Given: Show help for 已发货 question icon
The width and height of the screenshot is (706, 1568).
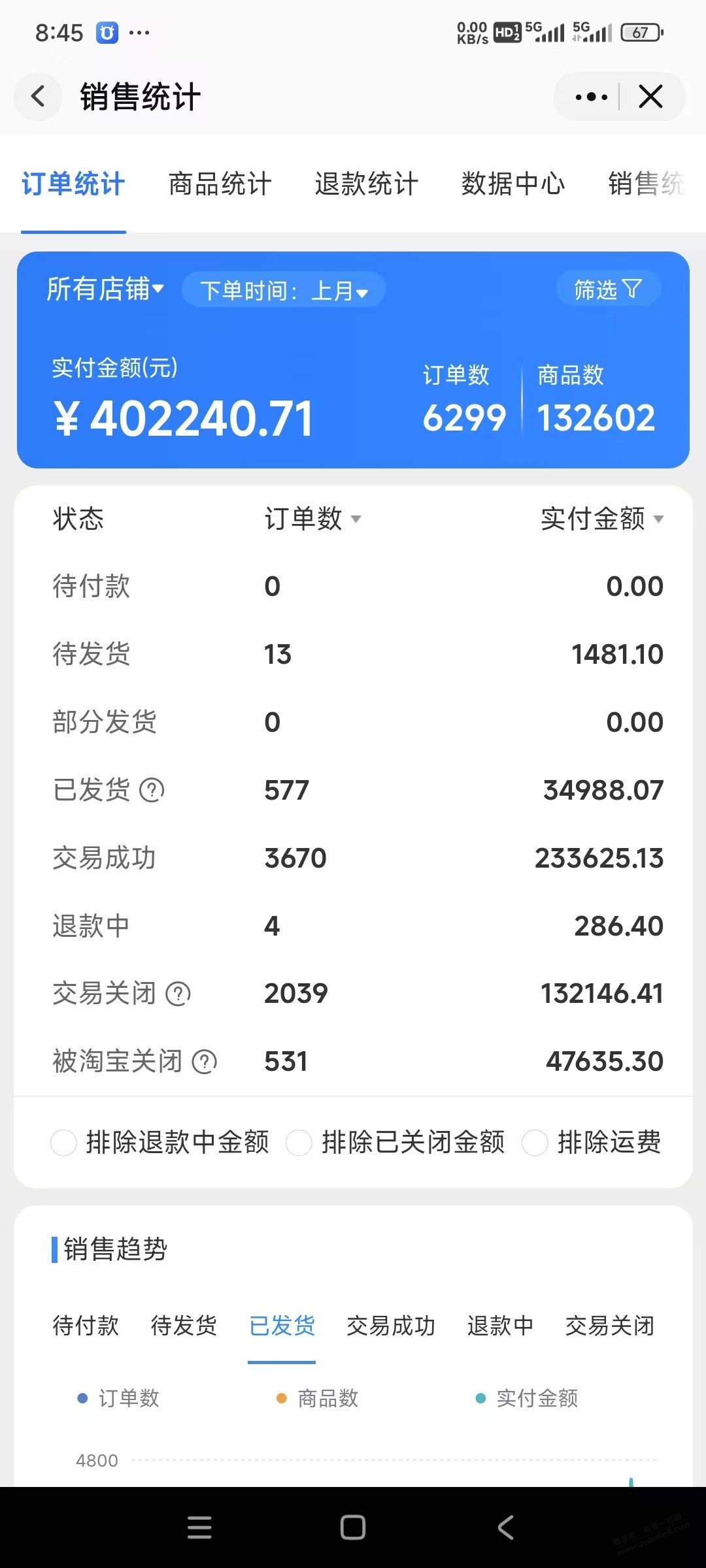Looking at the screenshot, I should click(x=152, y=791).
